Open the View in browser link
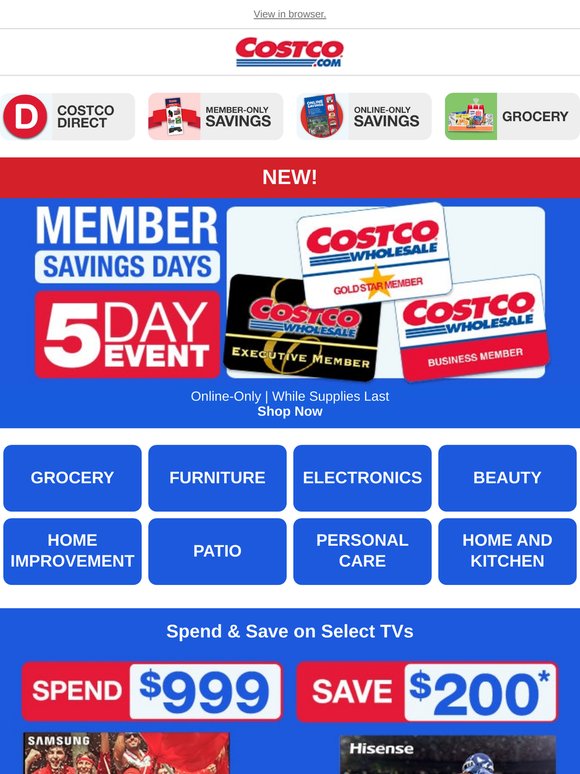This screenshot has width=580, height=774. (x=290, y=14)
